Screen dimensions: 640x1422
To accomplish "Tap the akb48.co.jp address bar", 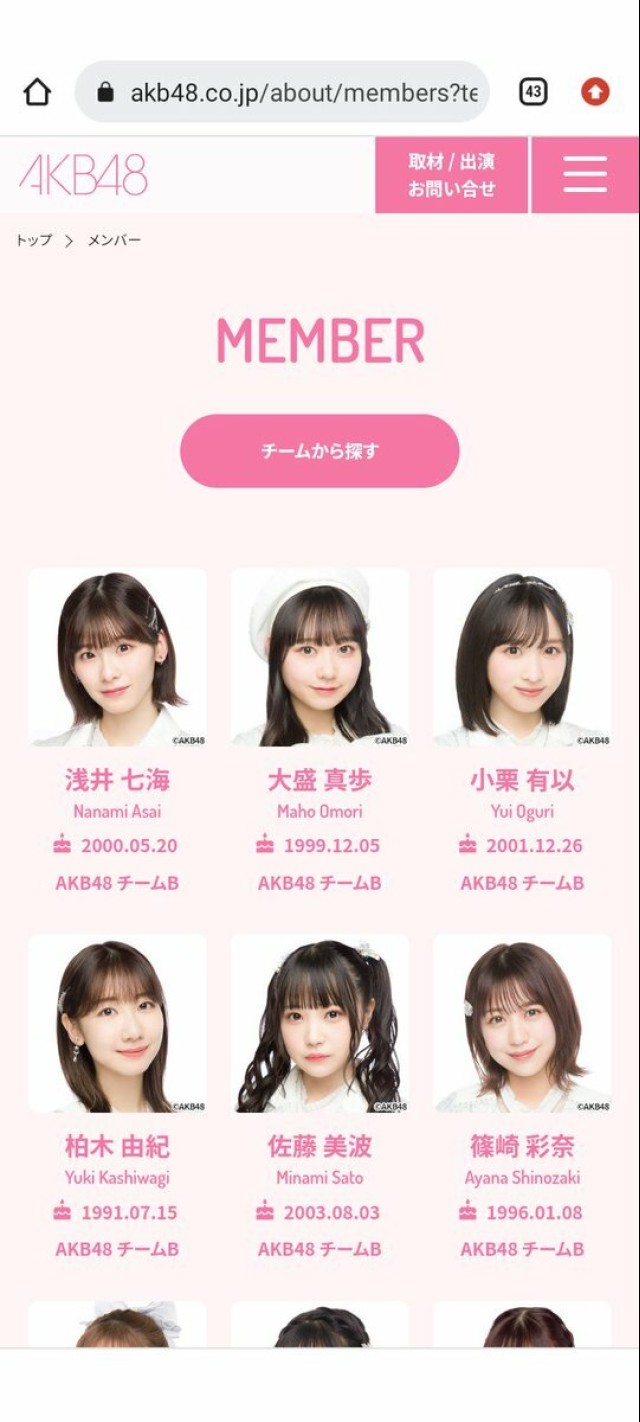I will coord(290,93).
